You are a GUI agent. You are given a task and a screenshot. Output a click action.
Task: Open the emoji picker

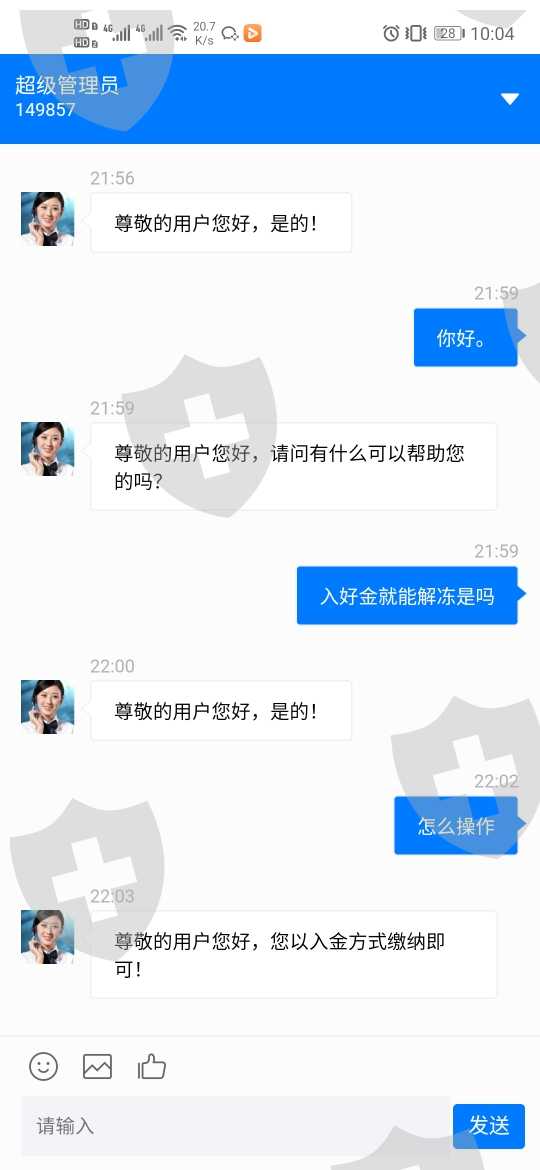point(43,1066)
